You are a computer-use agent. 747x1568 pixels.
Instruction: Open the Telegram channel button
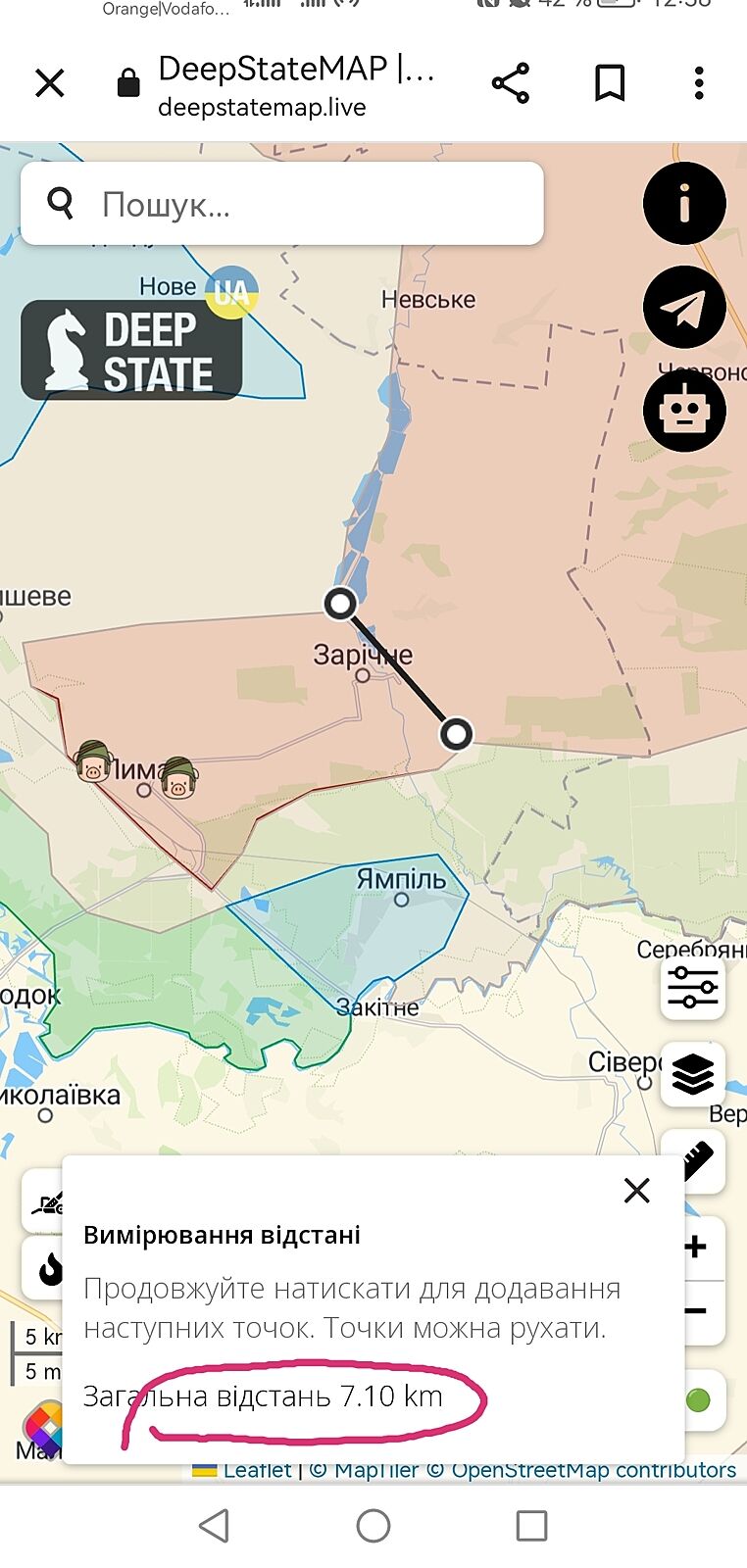pos(684,308)
